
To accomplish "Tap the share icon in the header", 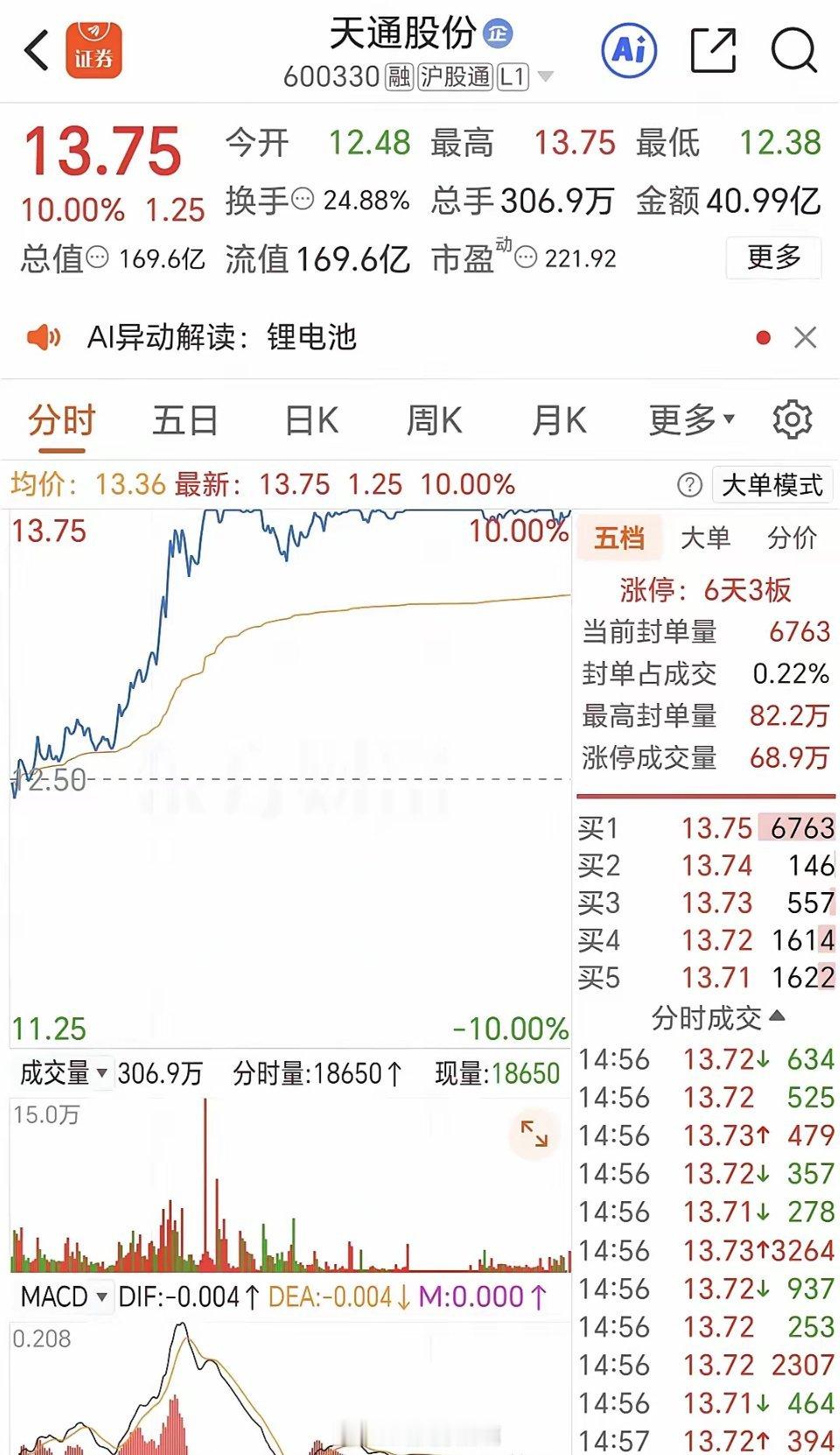I will tap(714, 50).
